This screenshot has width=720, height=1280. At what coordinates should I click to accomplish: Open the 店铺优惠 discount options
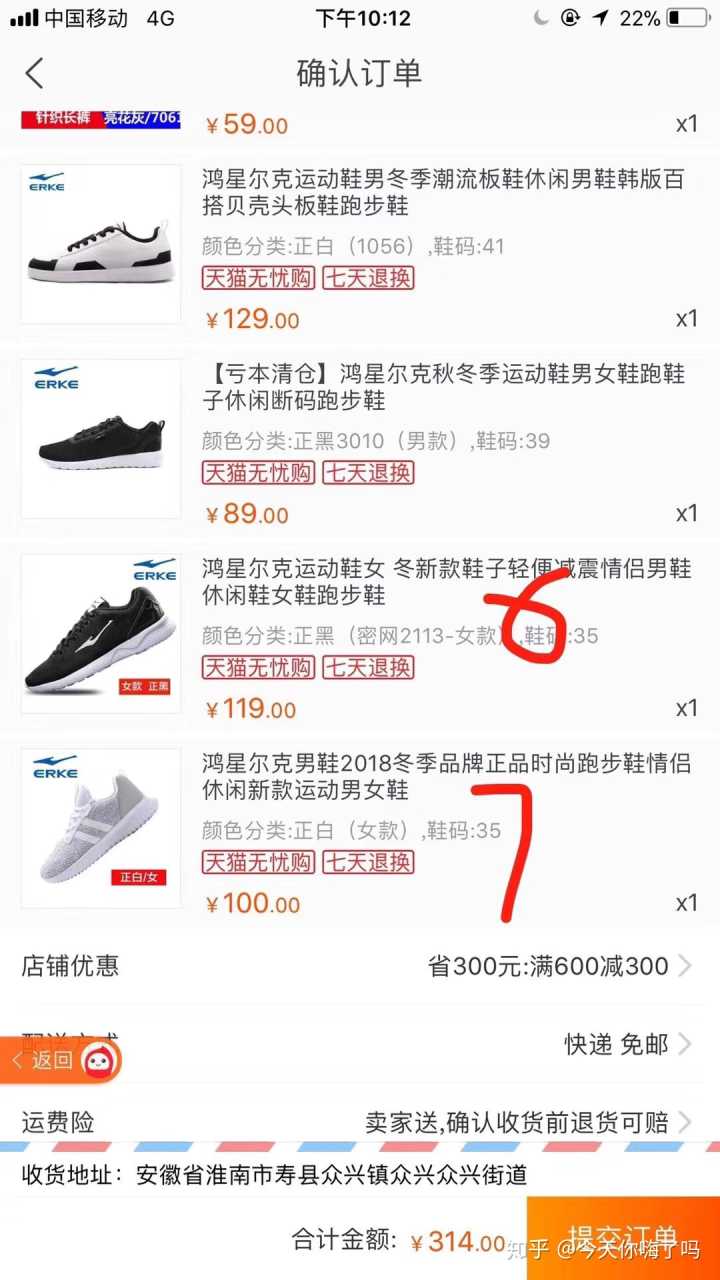point(360,966)
